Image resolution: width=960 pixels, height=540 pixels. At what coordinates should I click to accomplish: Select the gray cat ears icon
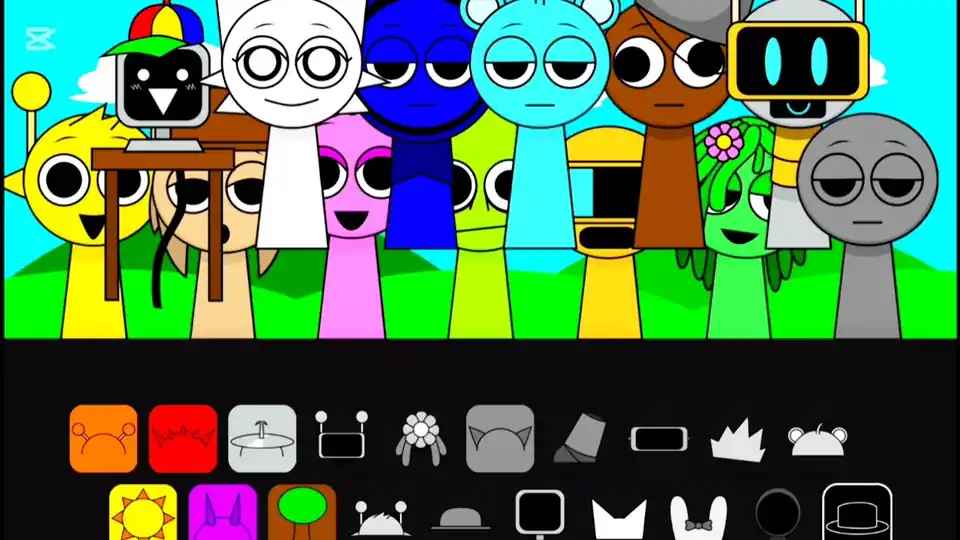tap(500, 438)
